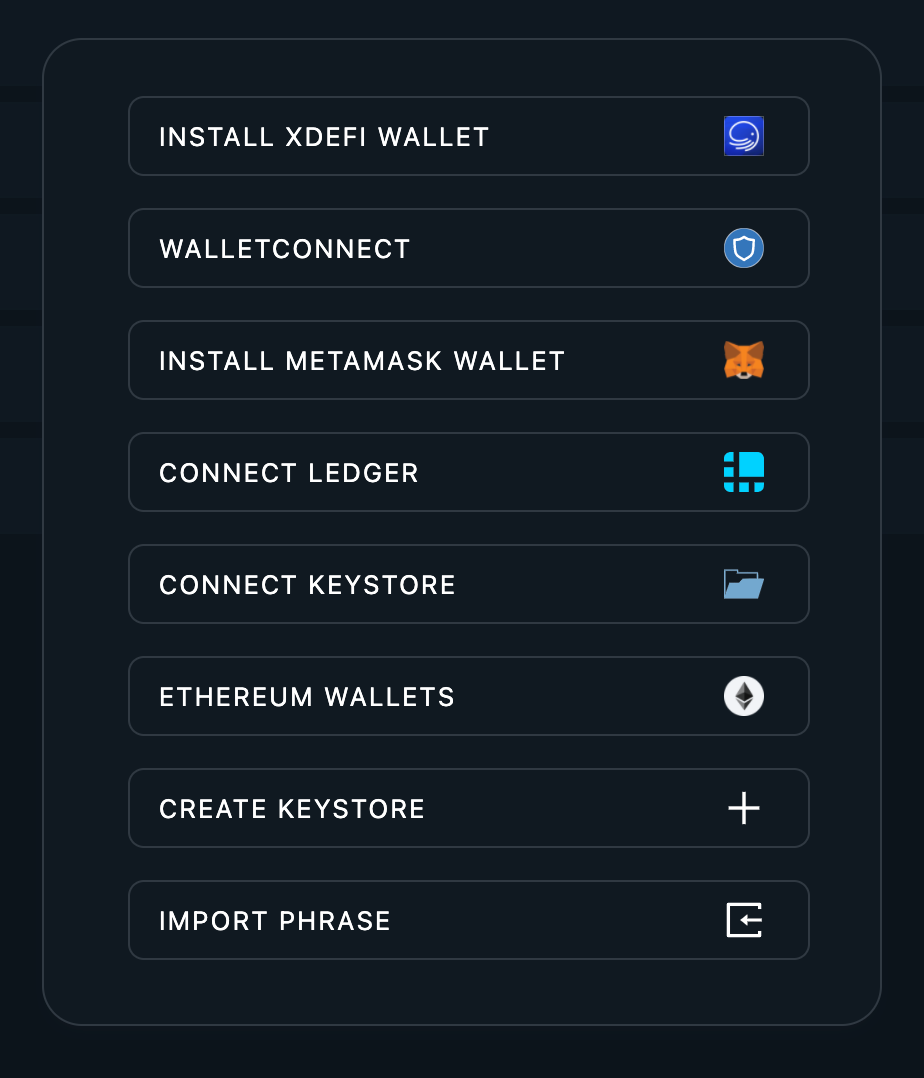Tap Create Keystore
This screenshot has height=1078, width=924.
point(468,808)
